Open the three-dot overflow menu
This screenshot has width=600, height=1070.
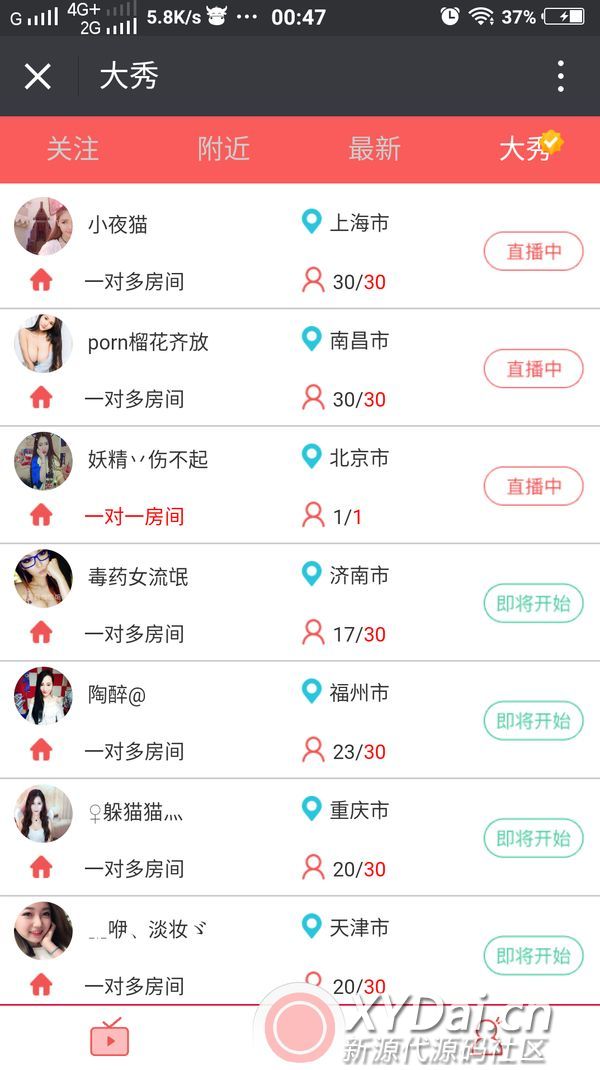561,76
